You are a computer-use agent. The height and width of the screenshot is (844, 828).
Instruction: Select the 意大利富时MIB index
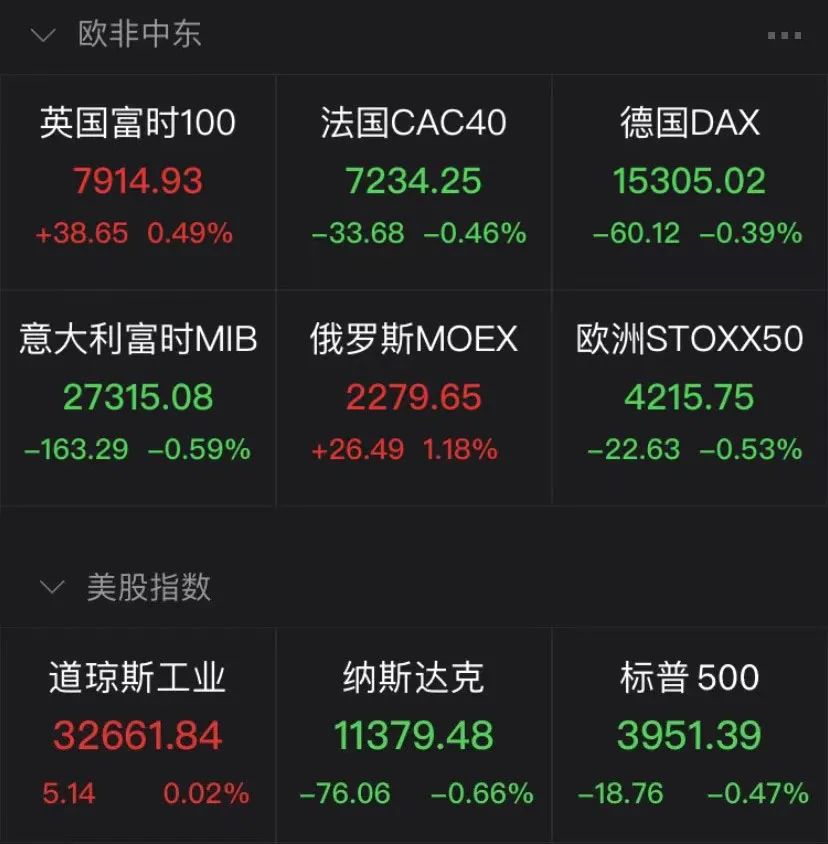137,396
